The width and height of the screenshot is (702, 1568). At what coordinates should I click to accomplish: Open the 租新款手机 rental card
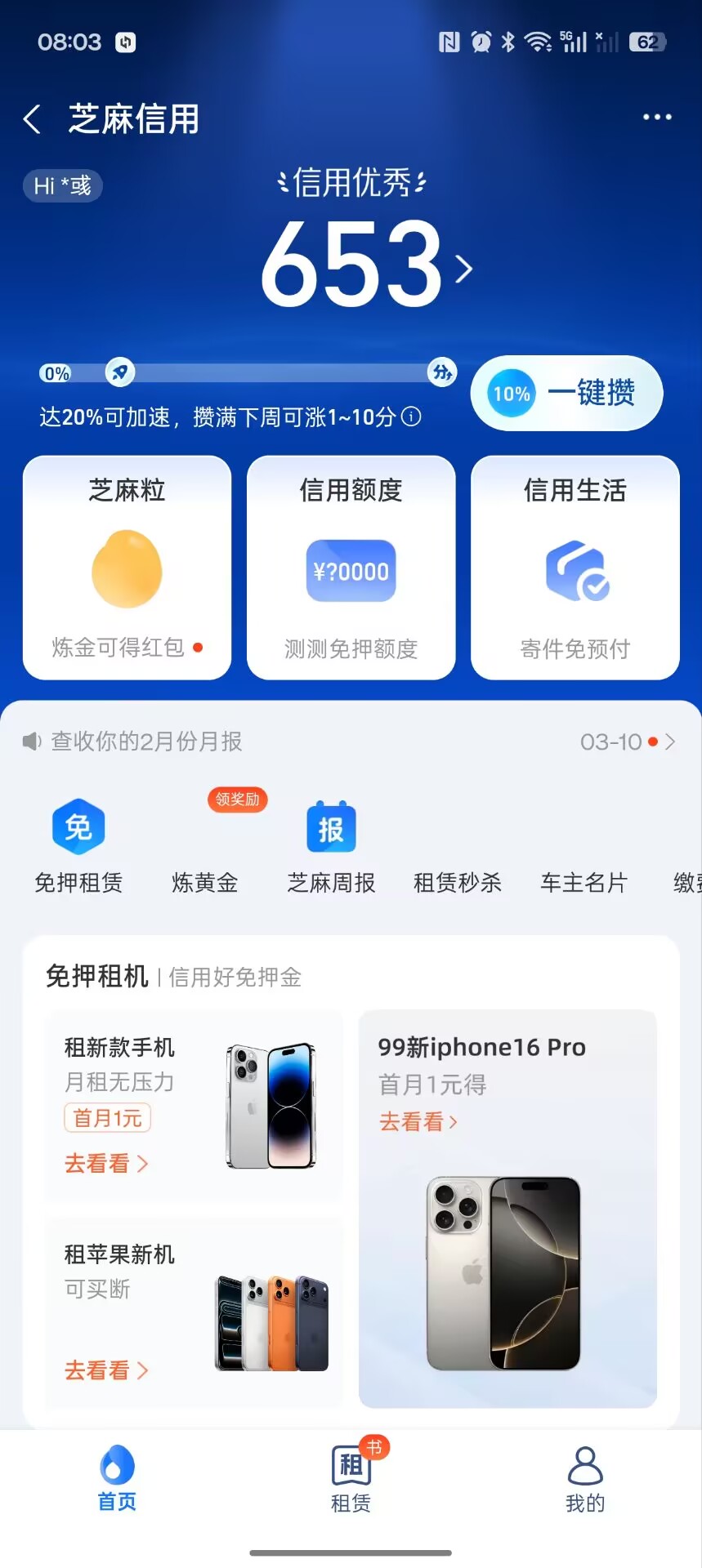click(x=194, y=1105)
